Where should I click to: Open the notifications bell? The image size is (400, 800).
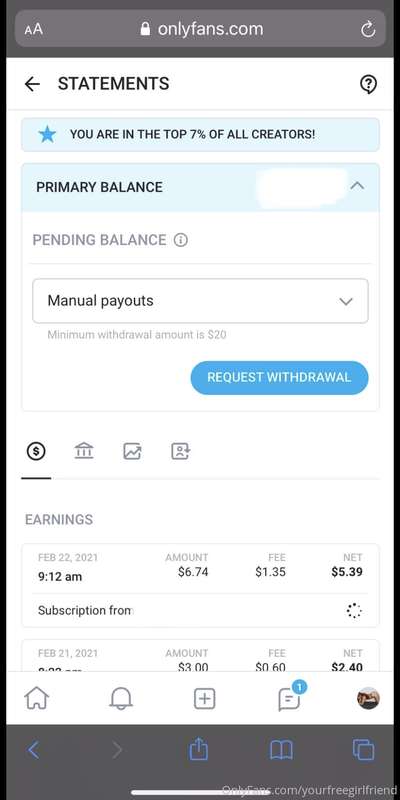click(x=121, y=698)
